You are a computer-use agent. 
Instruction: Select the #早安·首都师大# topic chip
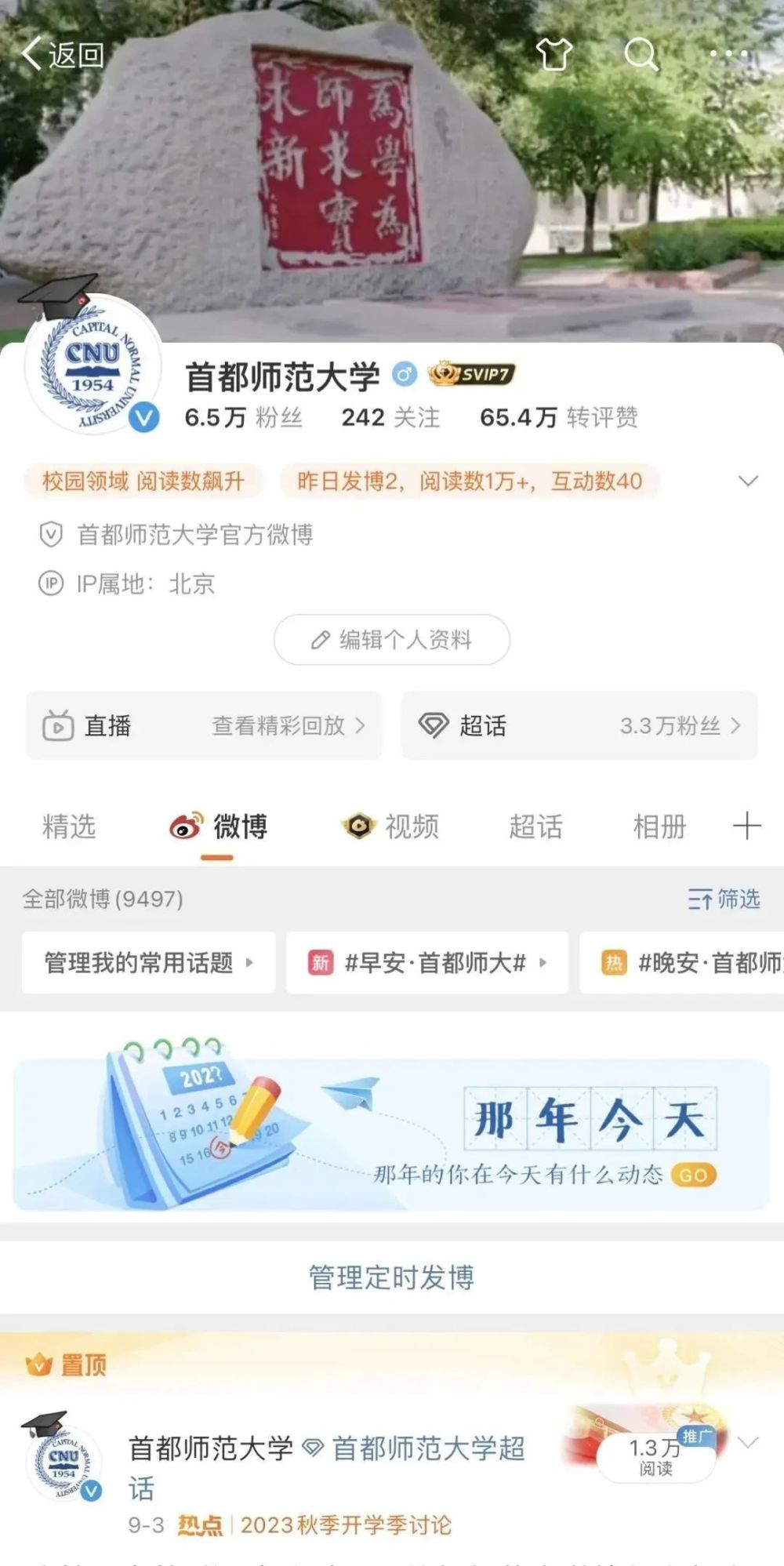click(x=427, y=962)
